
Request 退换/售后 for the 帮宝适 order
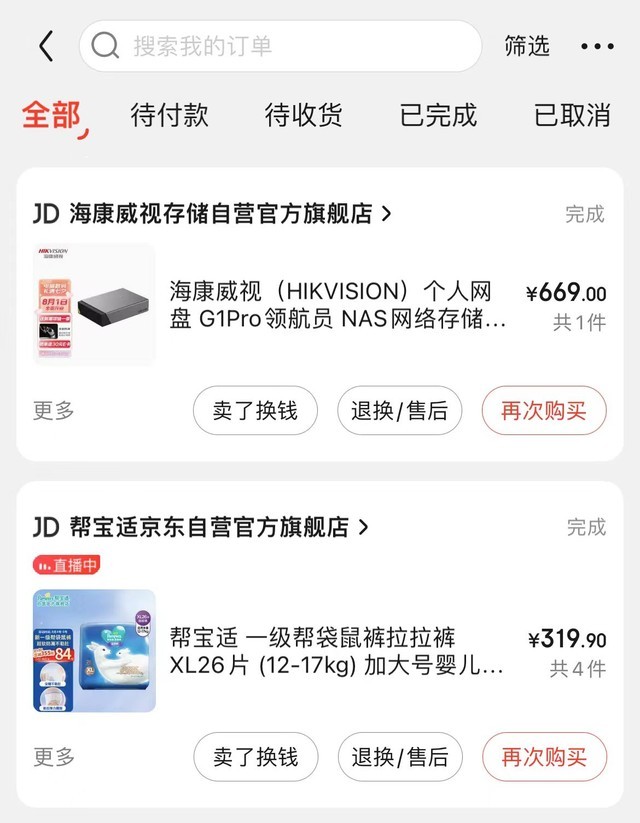tap(399, 757)
